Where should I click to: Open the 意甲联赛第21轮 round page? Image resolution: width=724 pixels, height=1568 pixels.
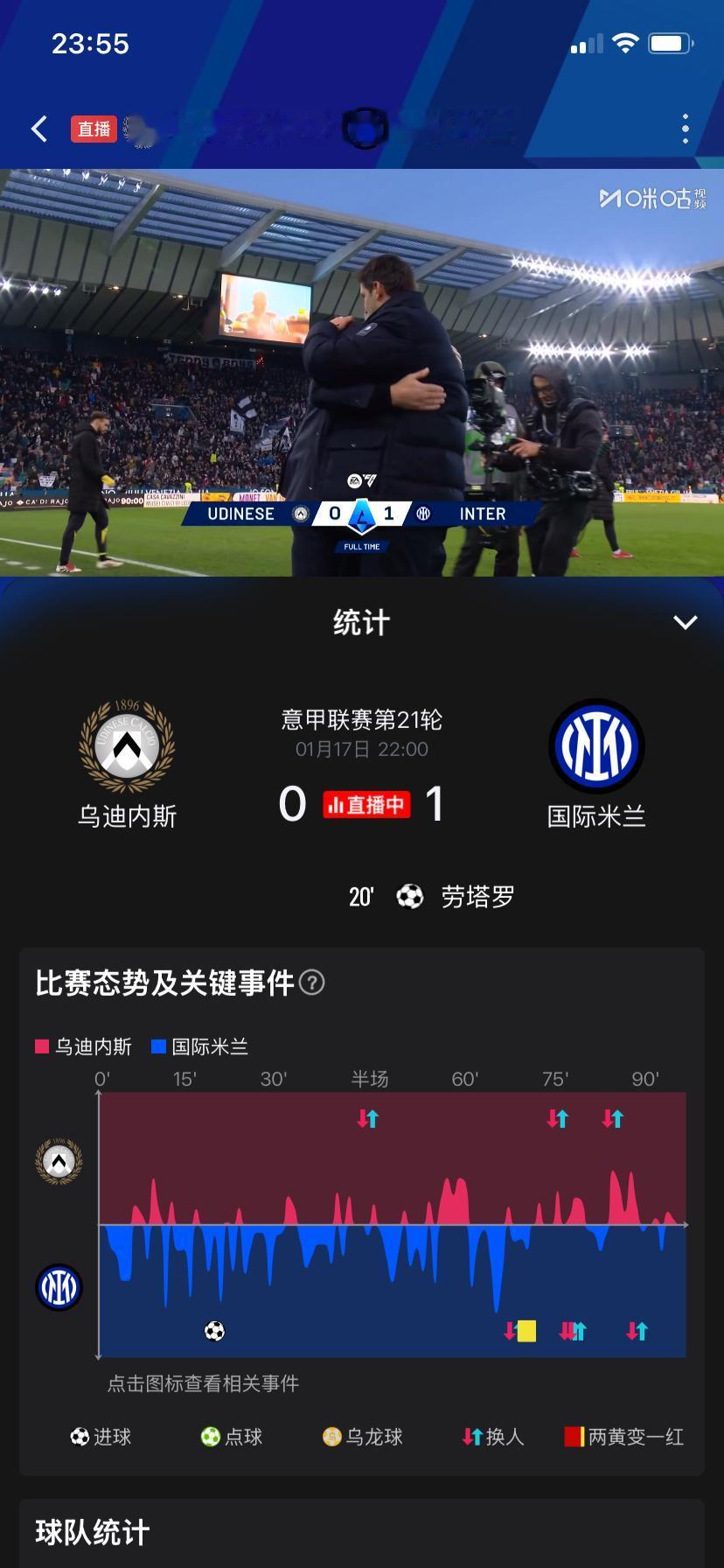pos(362,719)
